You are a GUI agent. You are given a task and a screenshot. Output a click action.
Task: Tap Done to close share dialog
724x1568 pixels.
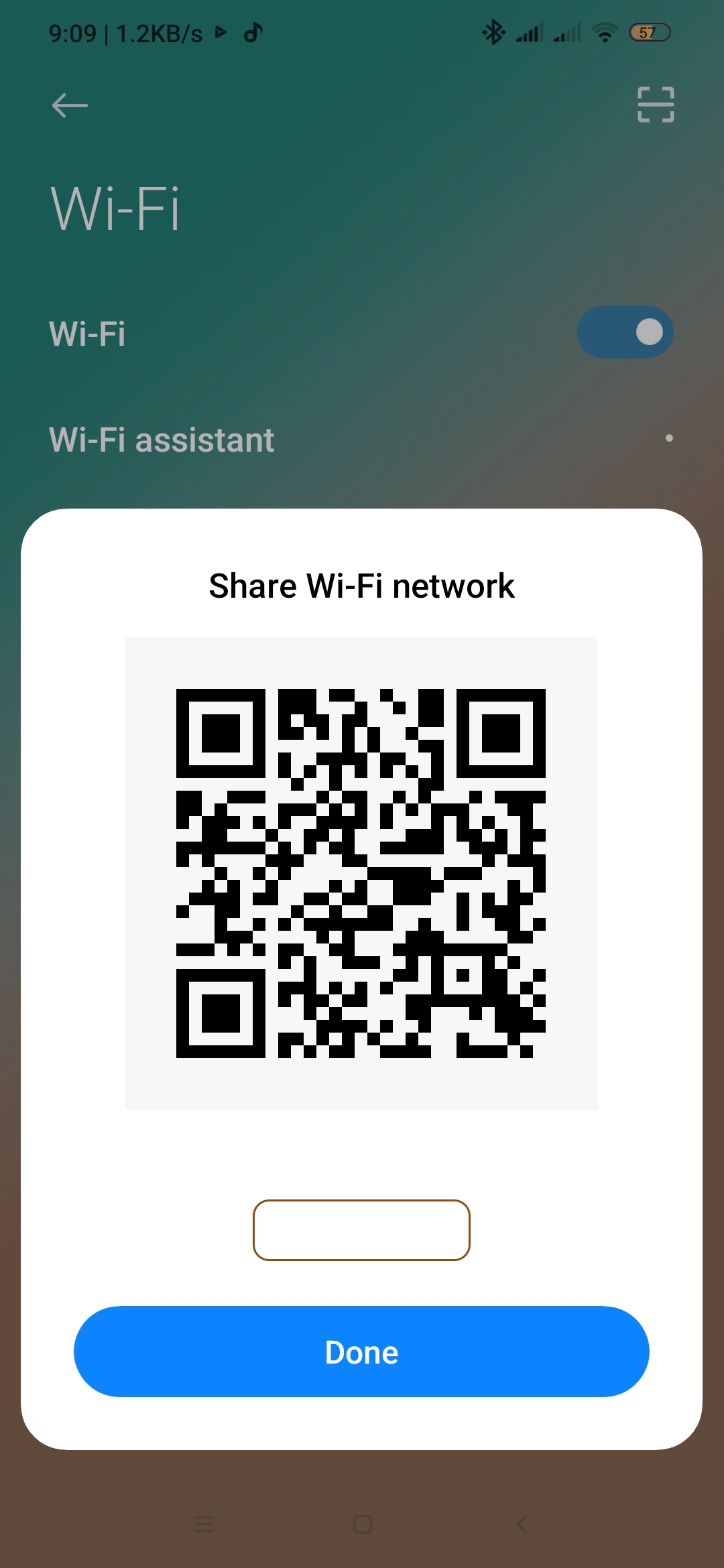click(361, 1352)
